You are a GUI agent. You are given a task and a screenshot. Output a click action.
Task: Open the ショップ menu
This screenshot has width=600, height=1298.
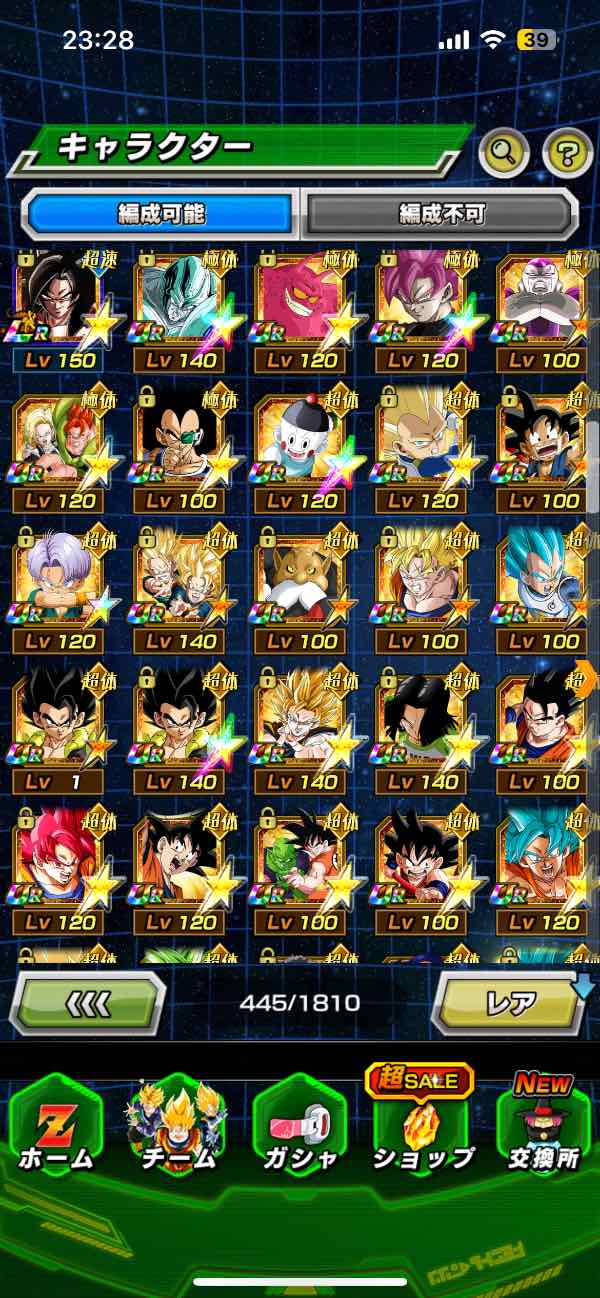[x=421, y=1127]
